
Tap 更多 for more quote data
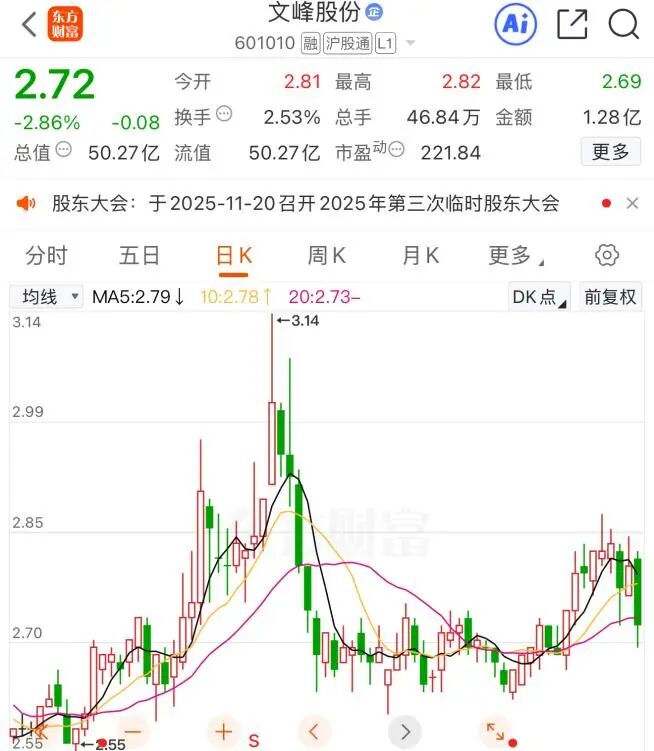610,152
